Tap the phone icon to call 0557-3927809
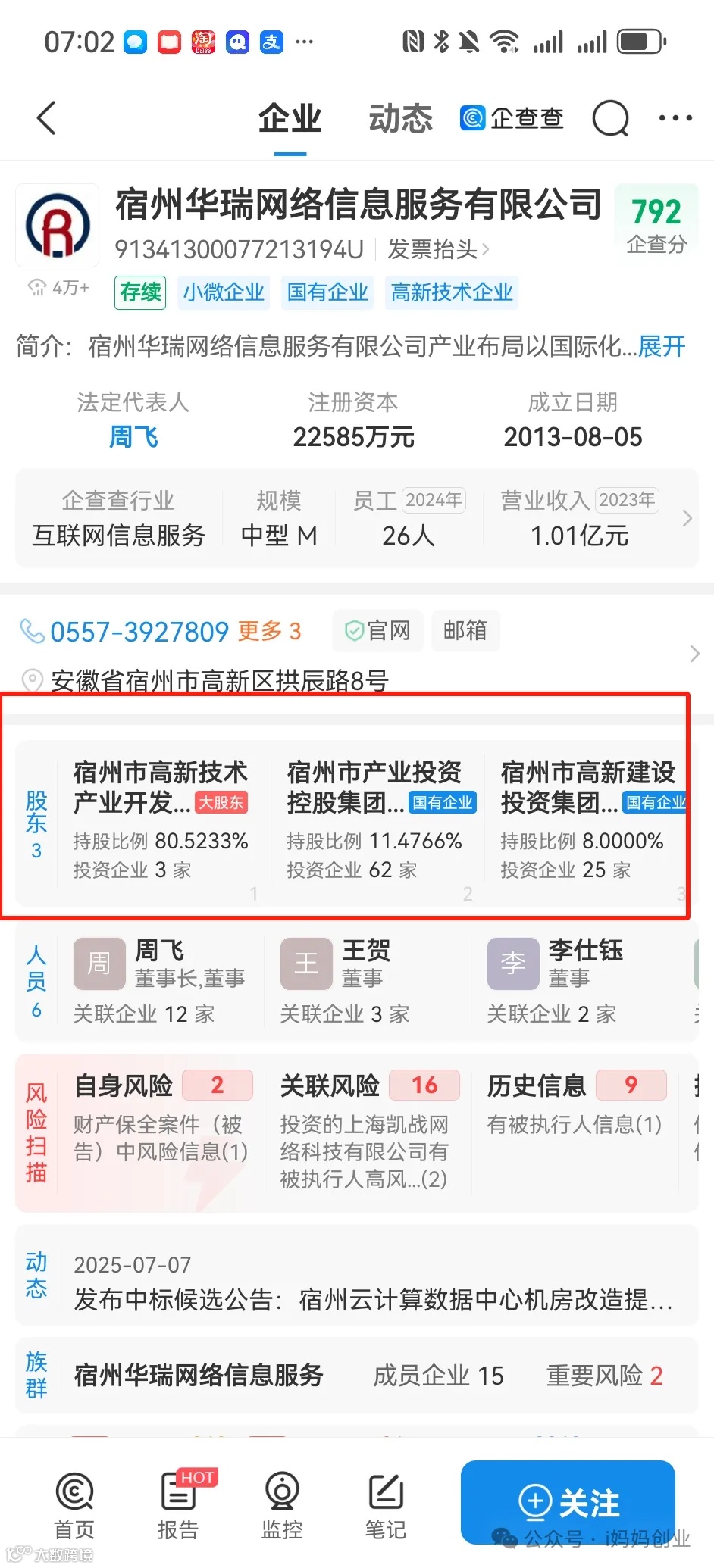Screen dimensions: 714x1568 [x=32, y=631]
